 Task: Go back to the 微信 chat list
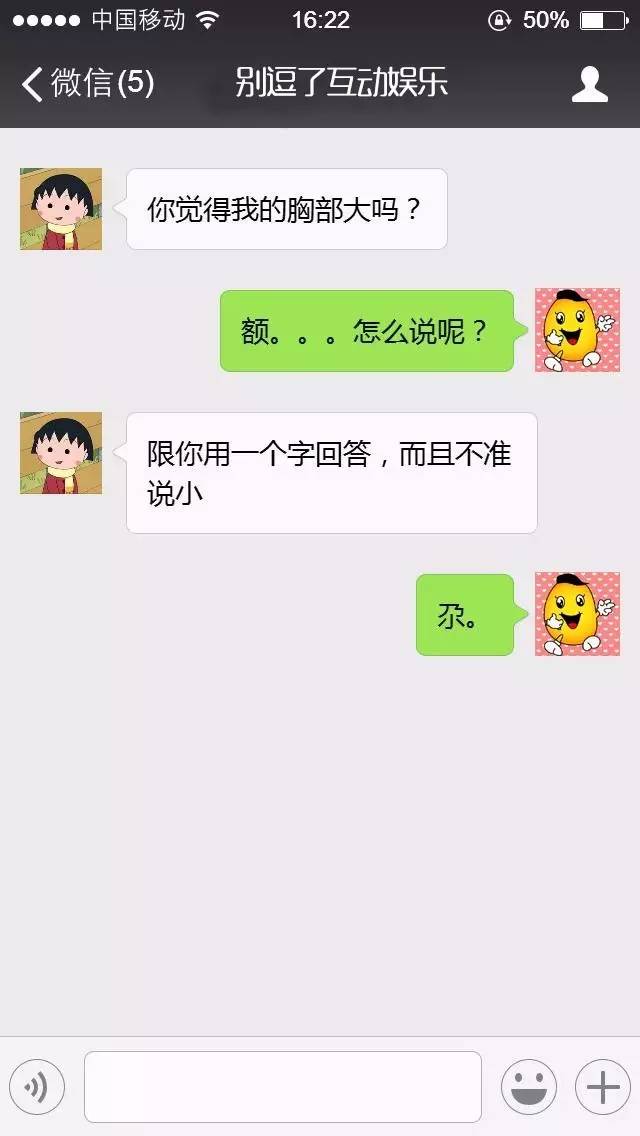pos(85,83)
